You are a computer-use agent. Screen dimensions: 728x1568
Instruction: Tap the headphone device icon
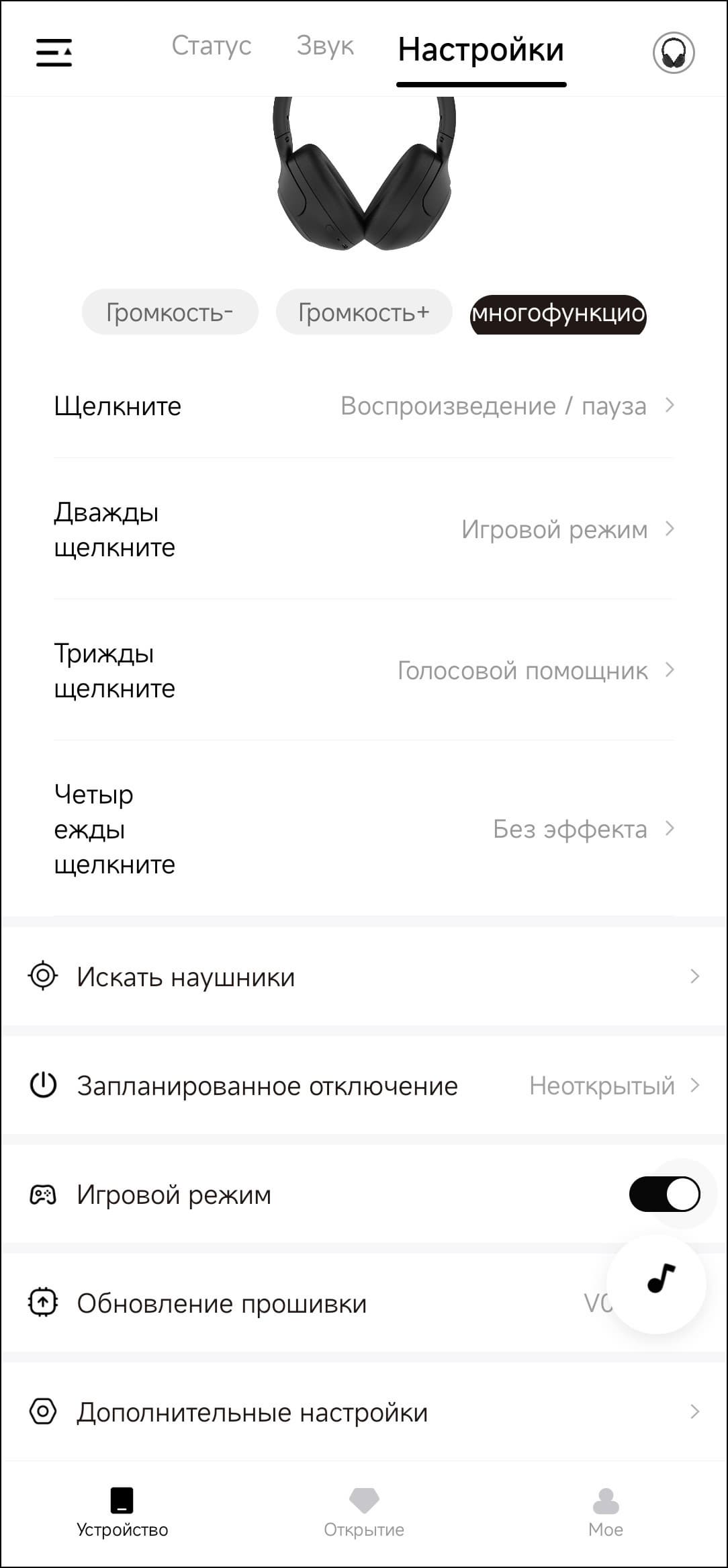pyautogui.click(x=674, y=52)
